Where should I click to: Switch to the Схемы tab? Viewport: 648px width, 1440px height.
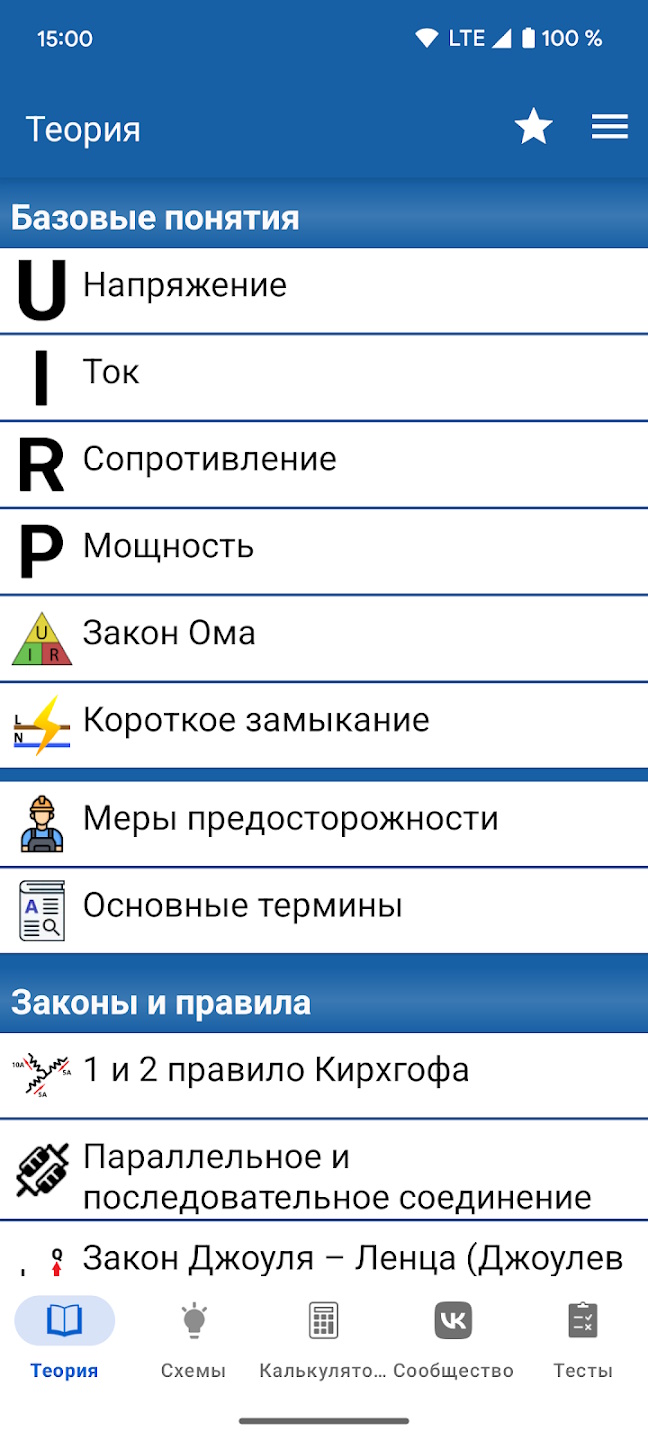[x=193, y=1340]
